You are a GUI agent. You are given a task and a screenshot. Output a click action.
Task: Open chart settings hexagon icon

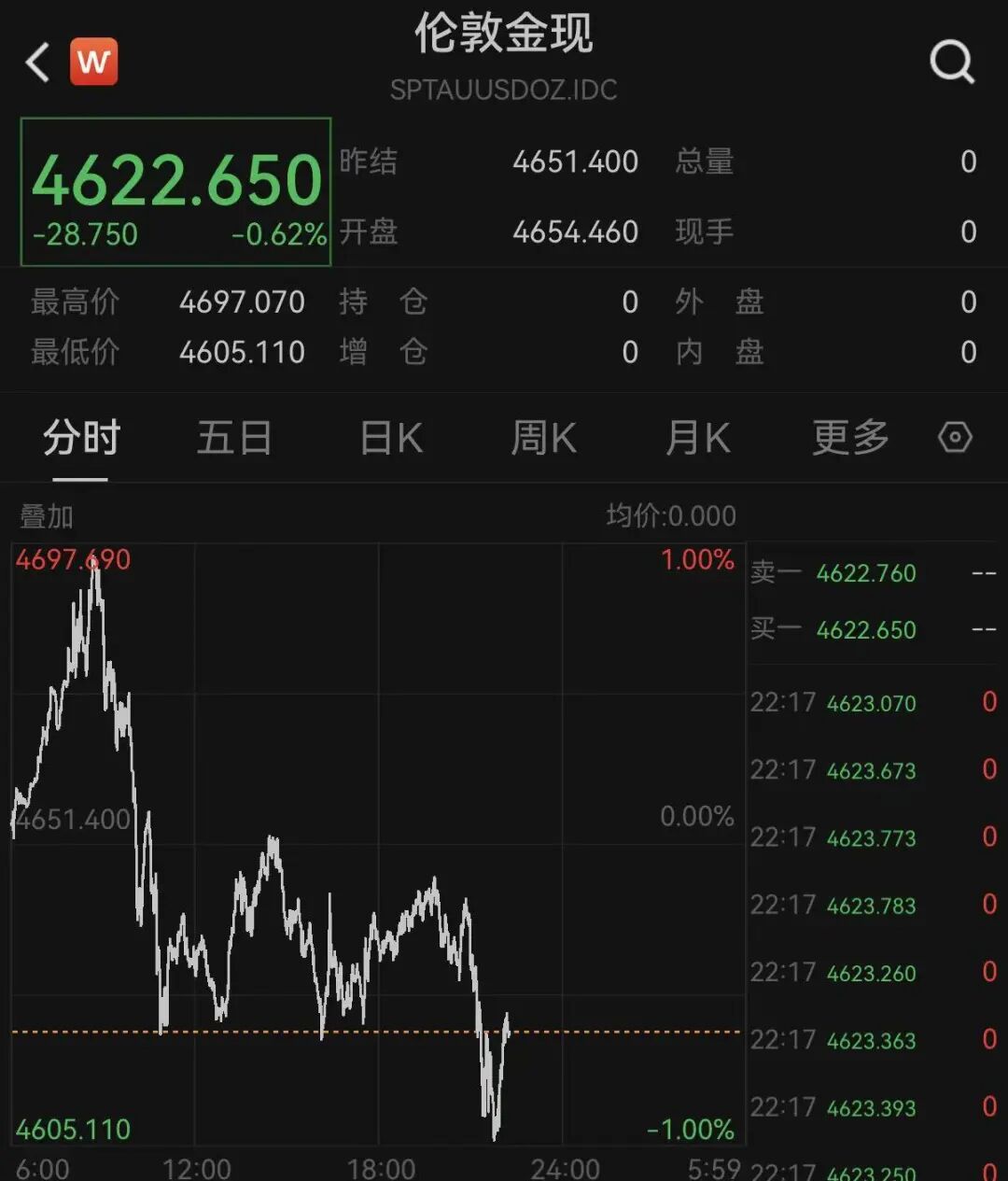click(x=955, y=437)
